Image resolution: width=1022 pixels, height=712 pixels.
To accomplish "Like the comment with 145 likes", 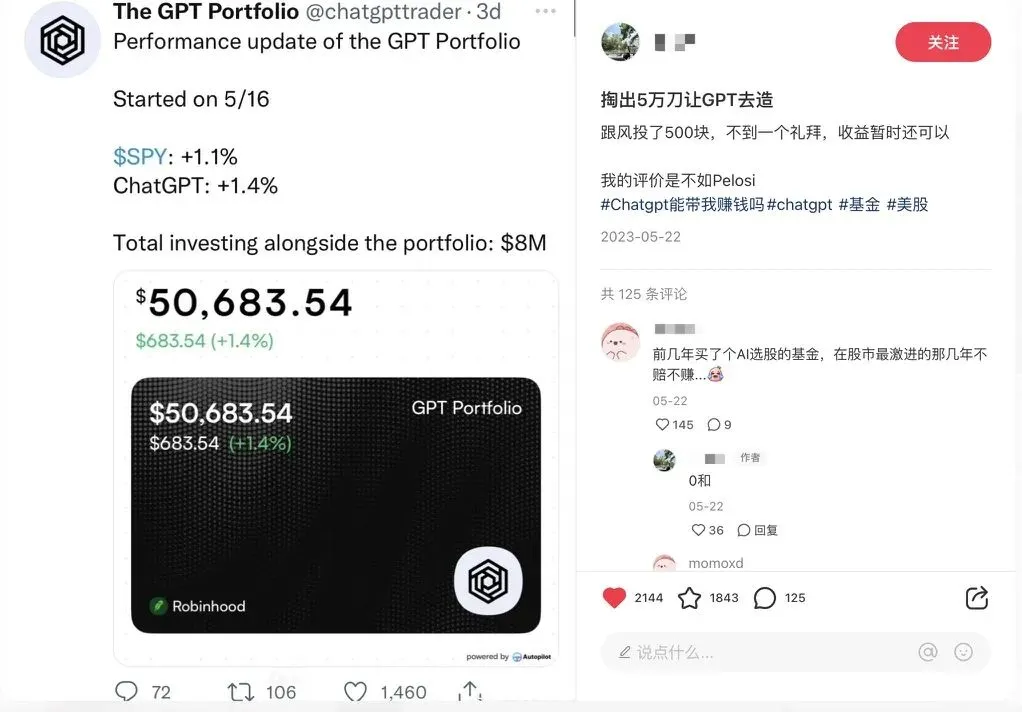I will tap(662, 425).
